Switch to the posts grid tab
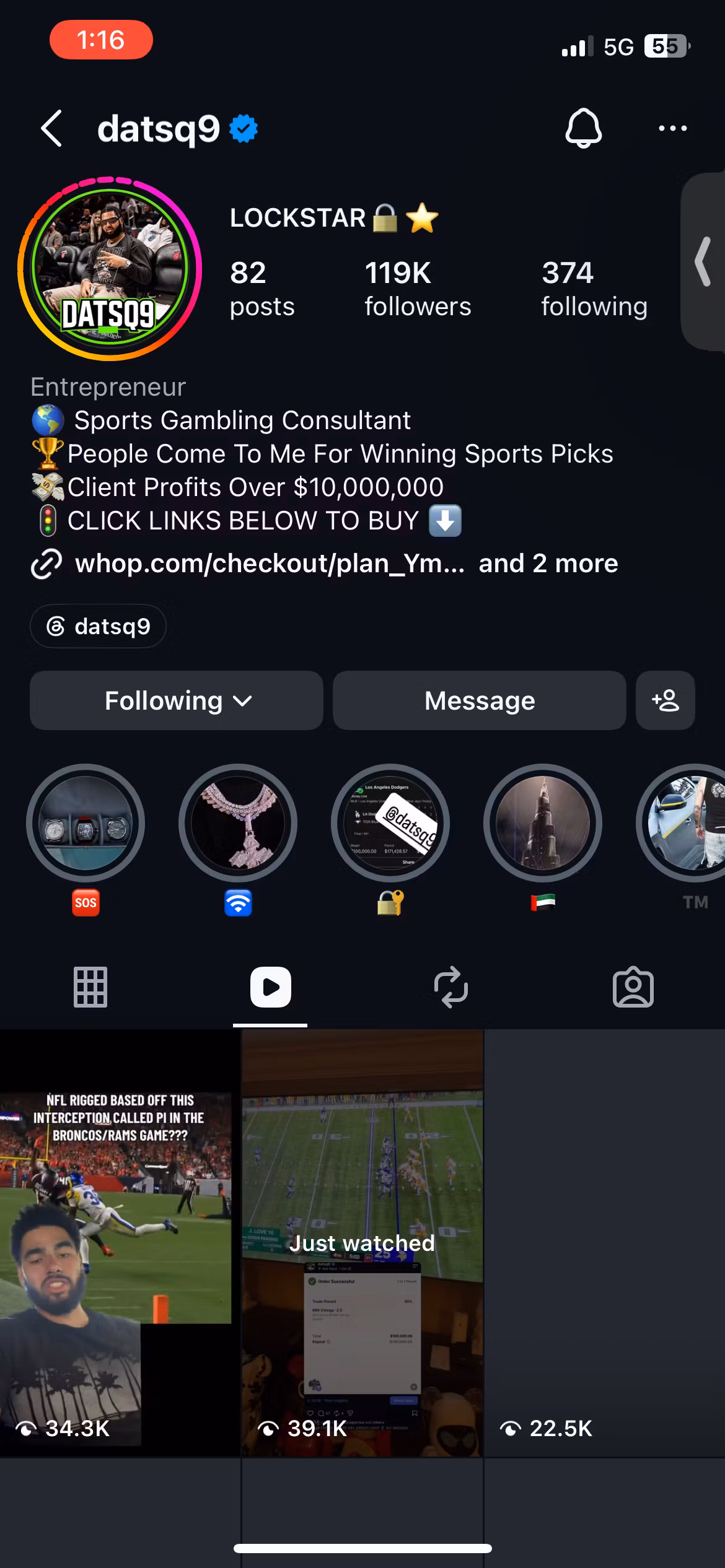 pyautogui.click(x=90, y=987)
